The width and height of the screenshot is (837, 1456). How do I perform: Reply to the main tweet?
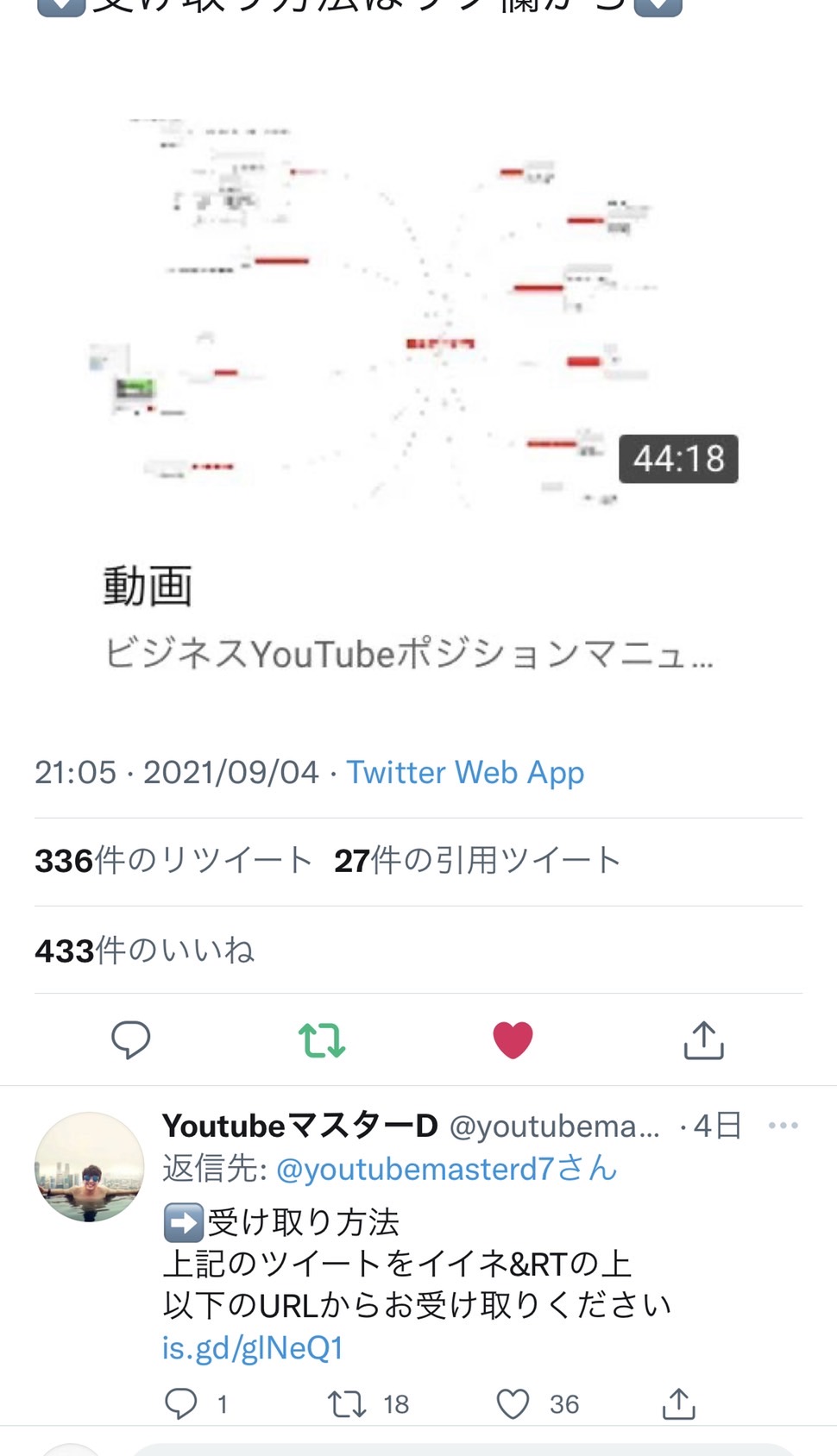(x=131, y=1039)
